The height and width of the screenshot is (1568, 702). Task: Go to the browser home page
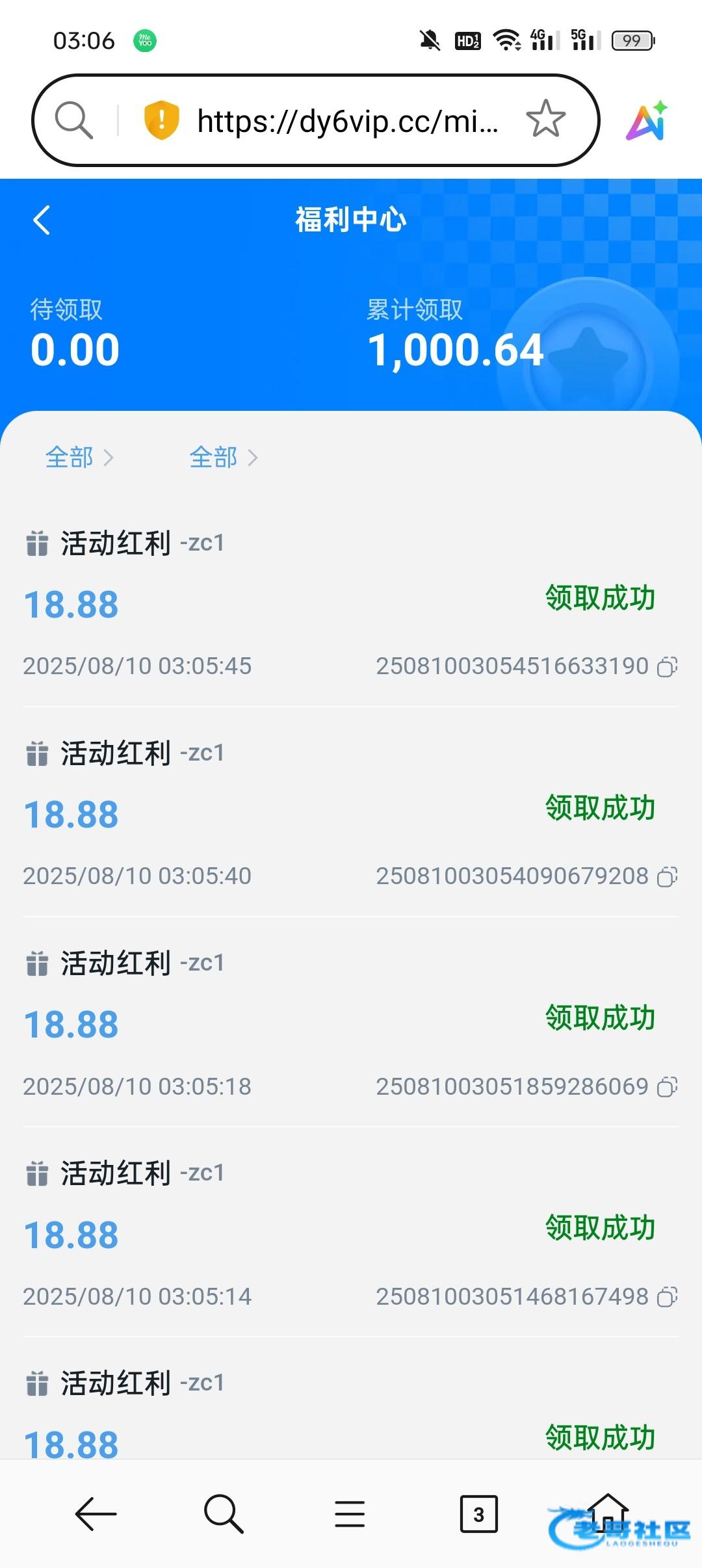click(x=607, y=1511)
